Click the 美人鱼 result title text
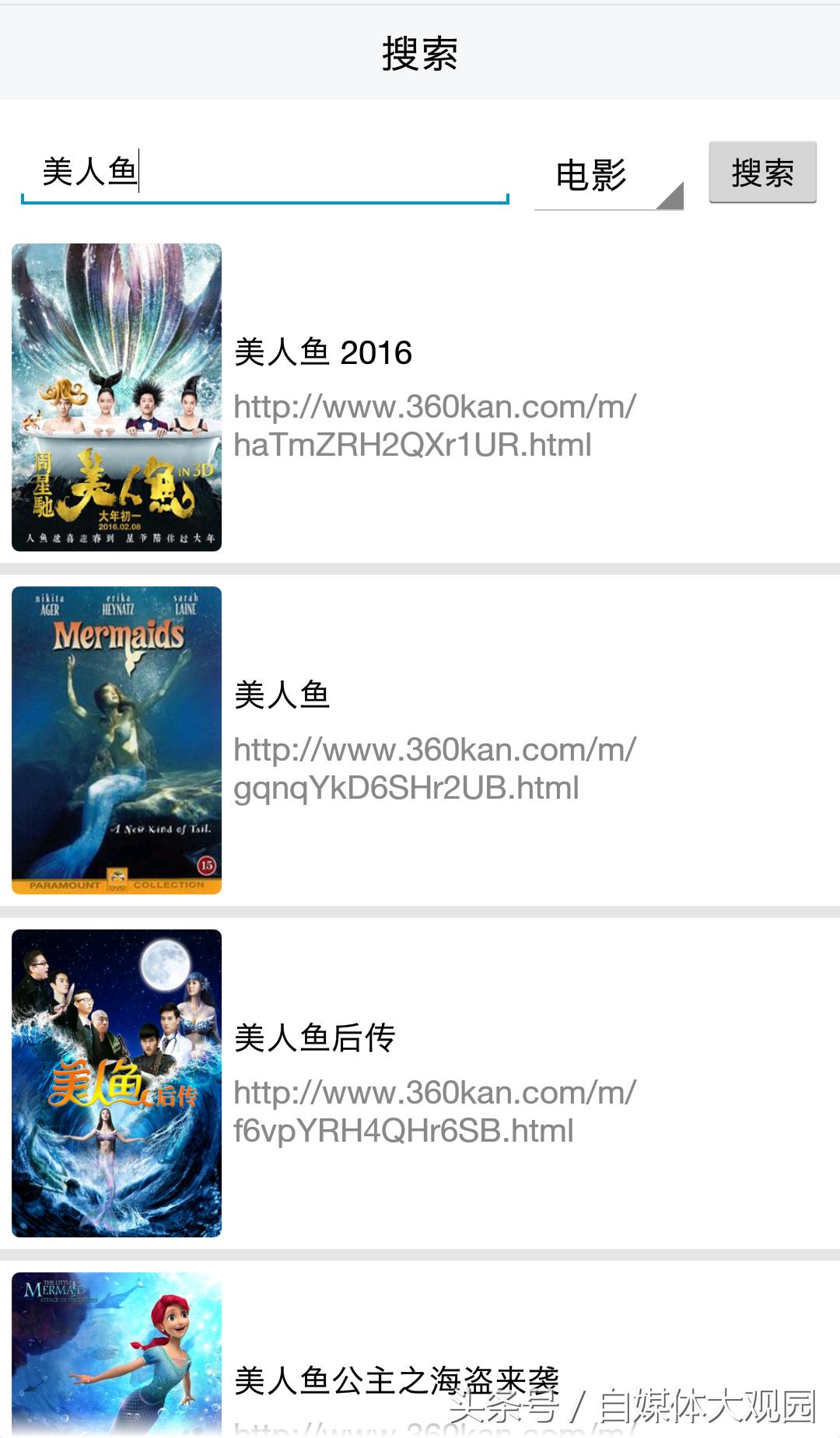This screenshot has width=840, height=1438. point(284,695)
